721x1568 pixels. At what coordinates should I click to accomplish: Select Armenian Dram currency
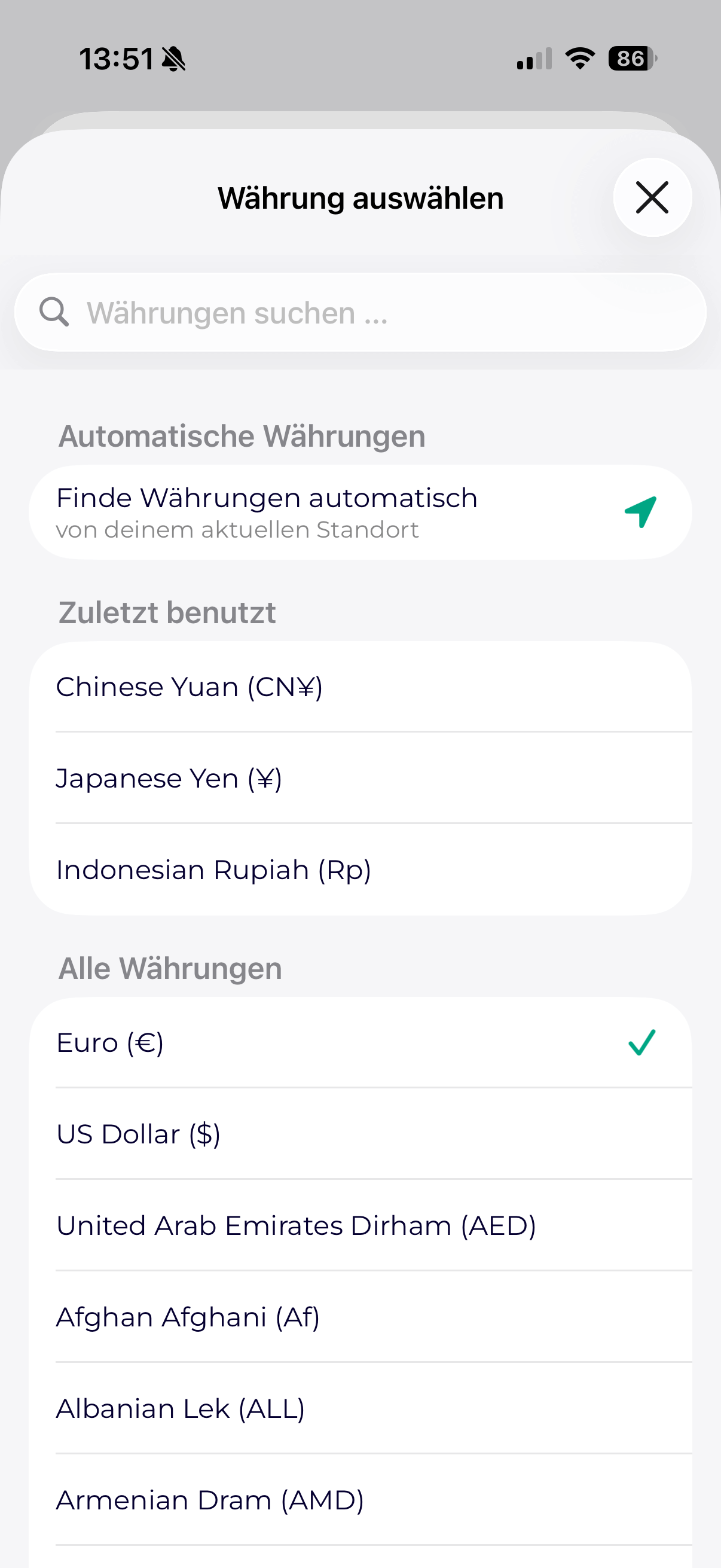(360, 1500)
